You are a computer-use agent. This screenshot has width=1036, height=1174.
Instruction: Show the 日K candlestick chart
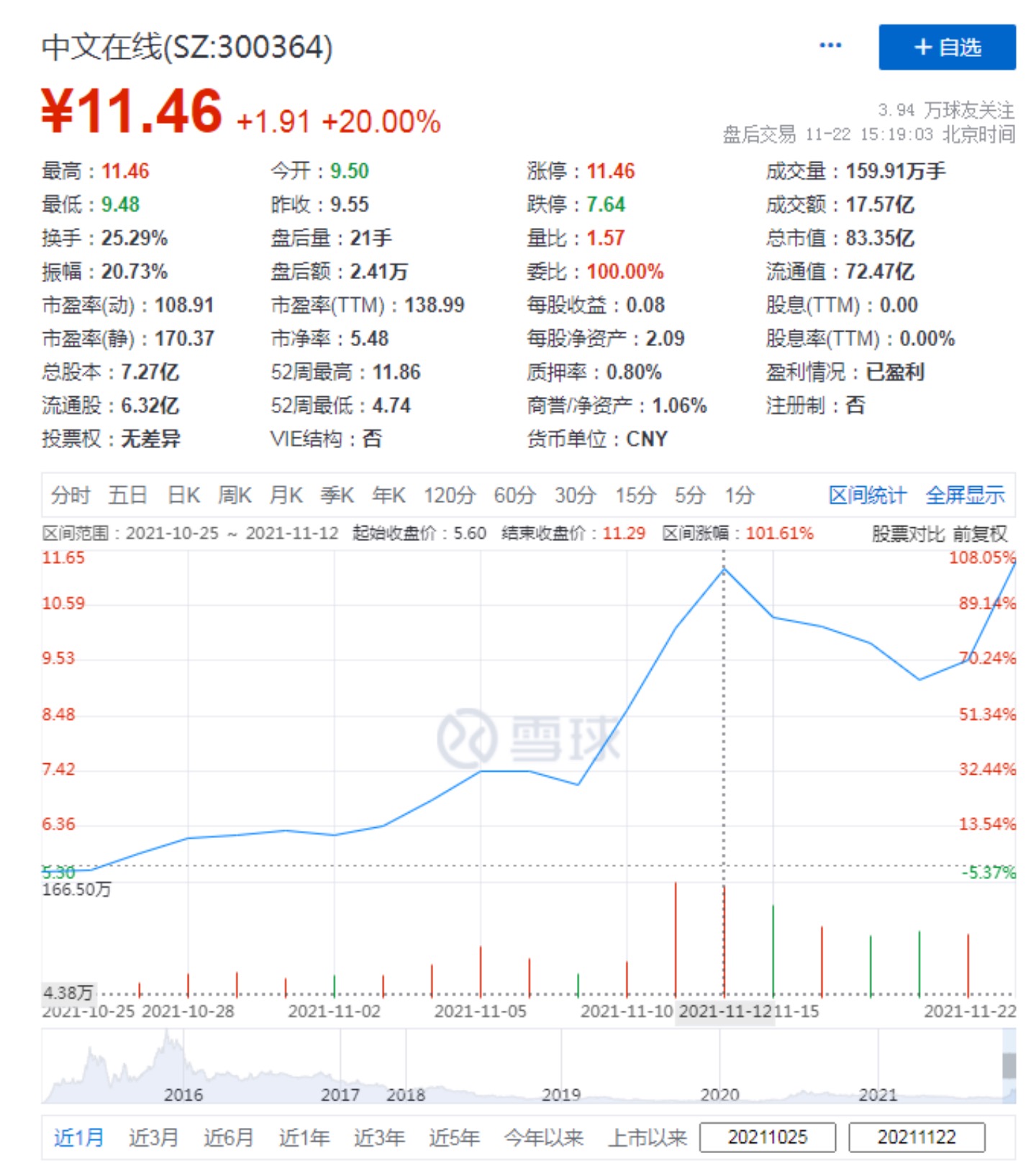(x=183, y=495)
